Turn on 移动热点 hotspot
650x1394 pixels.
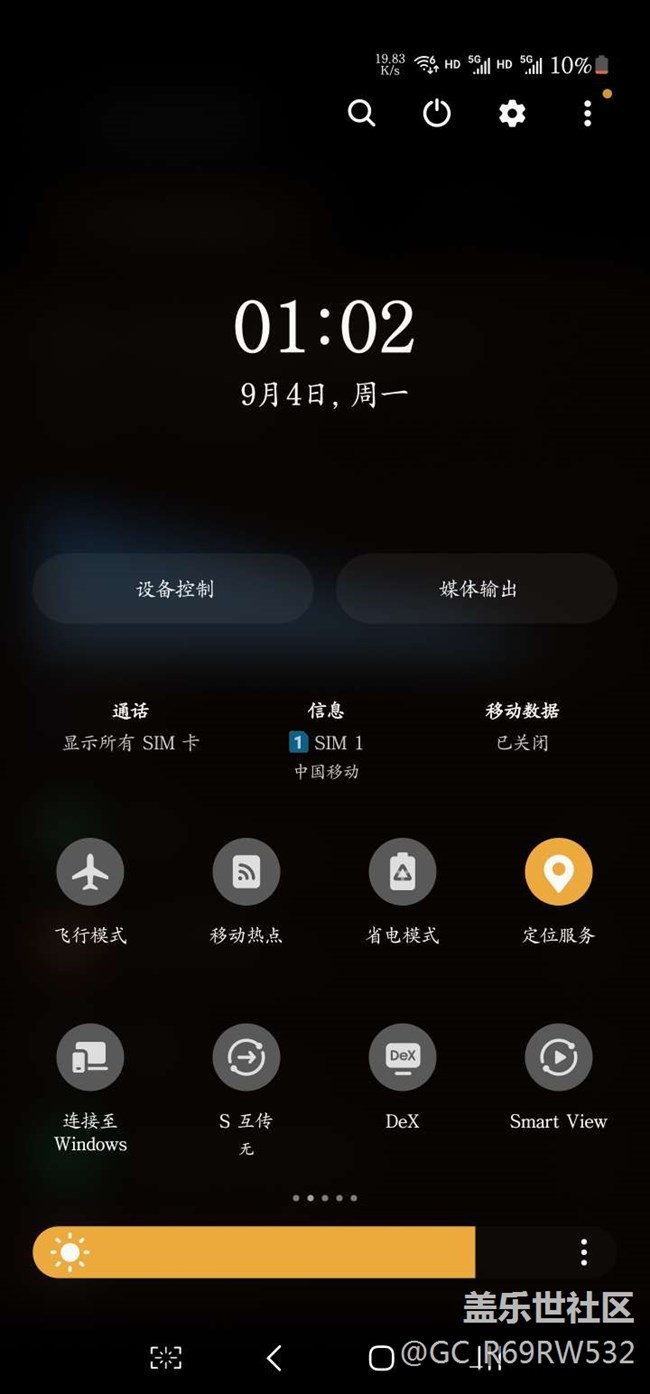coord(246,872)
